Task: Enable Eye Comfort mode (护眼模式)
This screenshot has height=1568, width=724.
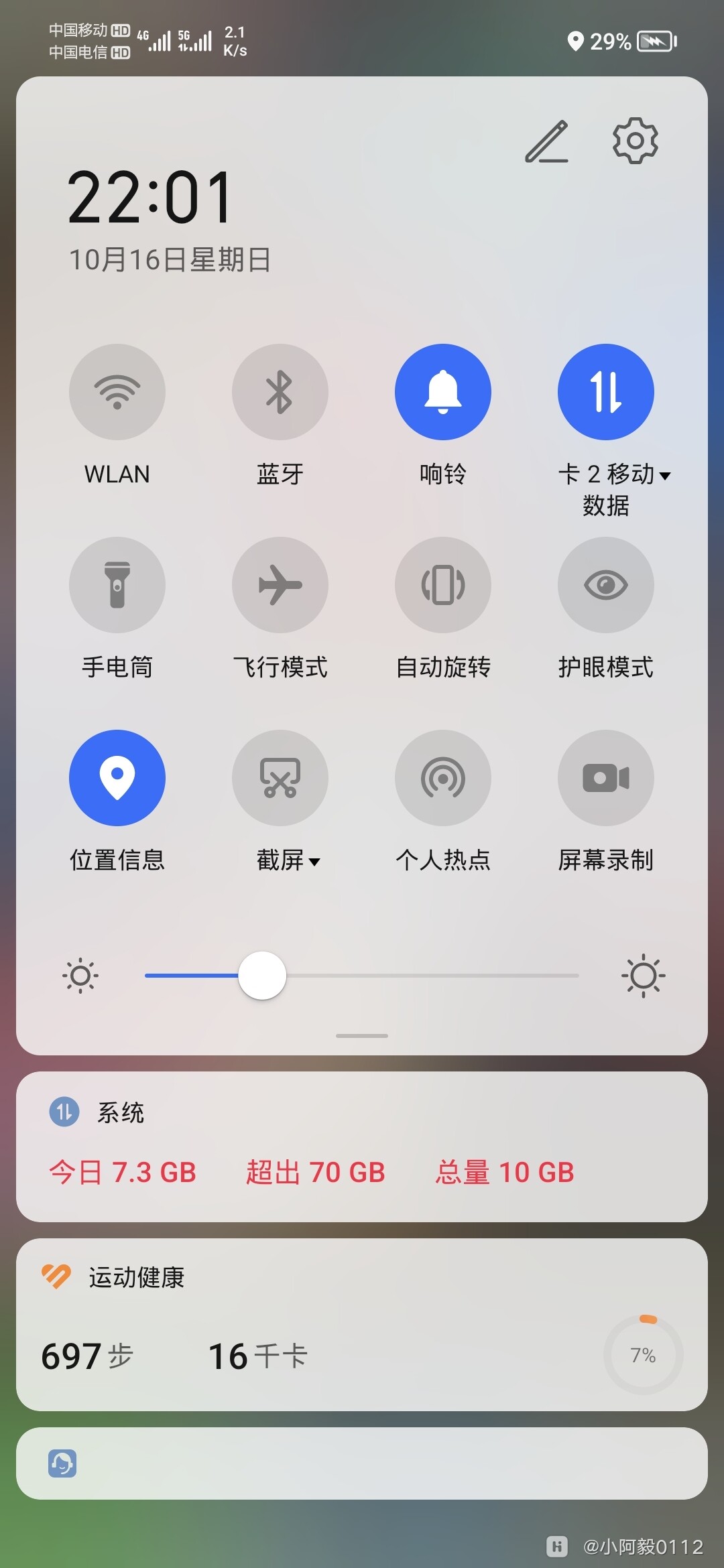Action: (x=606, y=584)
